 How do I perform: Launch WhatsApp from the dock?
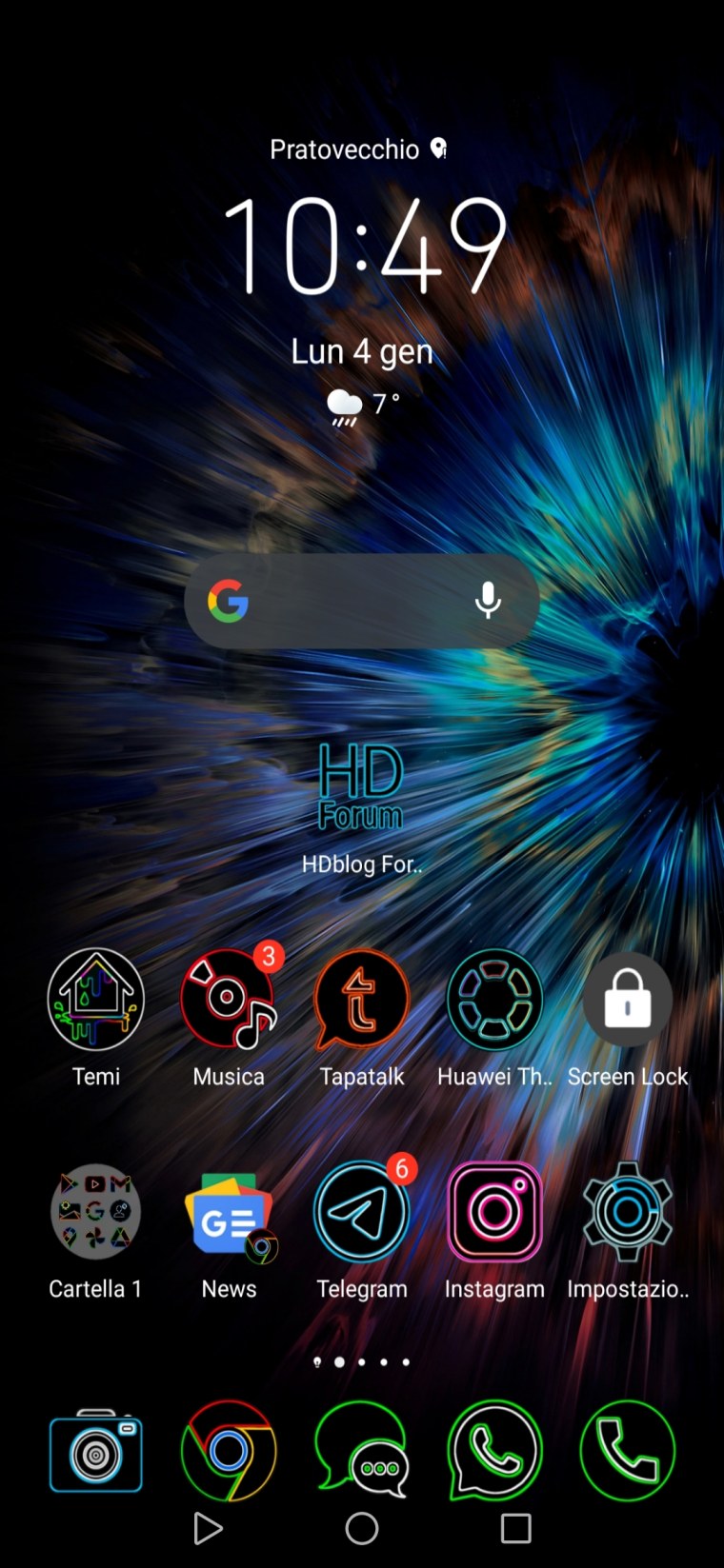coord(494,1452)
